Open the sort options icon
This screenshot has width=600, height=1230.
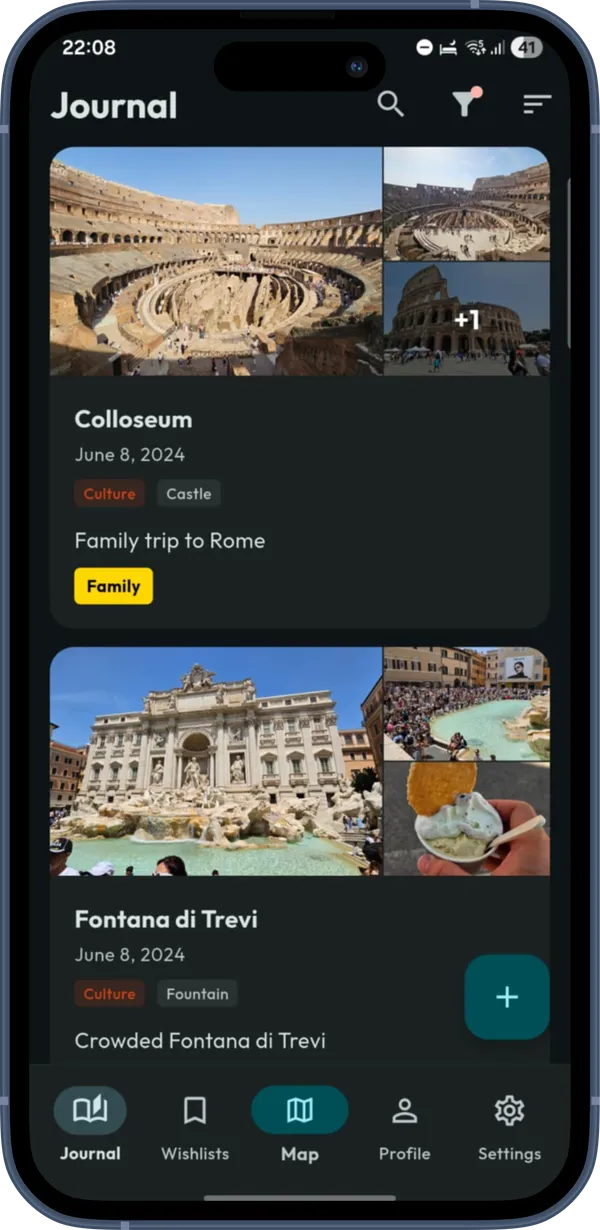[x=537, y=104]
